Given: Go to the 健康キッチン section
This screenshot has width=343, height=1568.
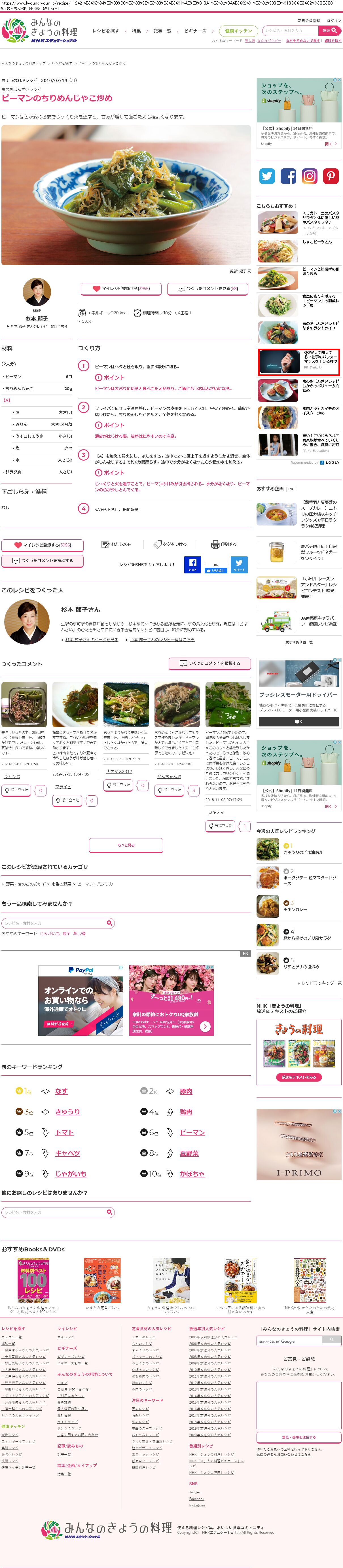Looking at the screenshot, I should click(x=238, y=31).
